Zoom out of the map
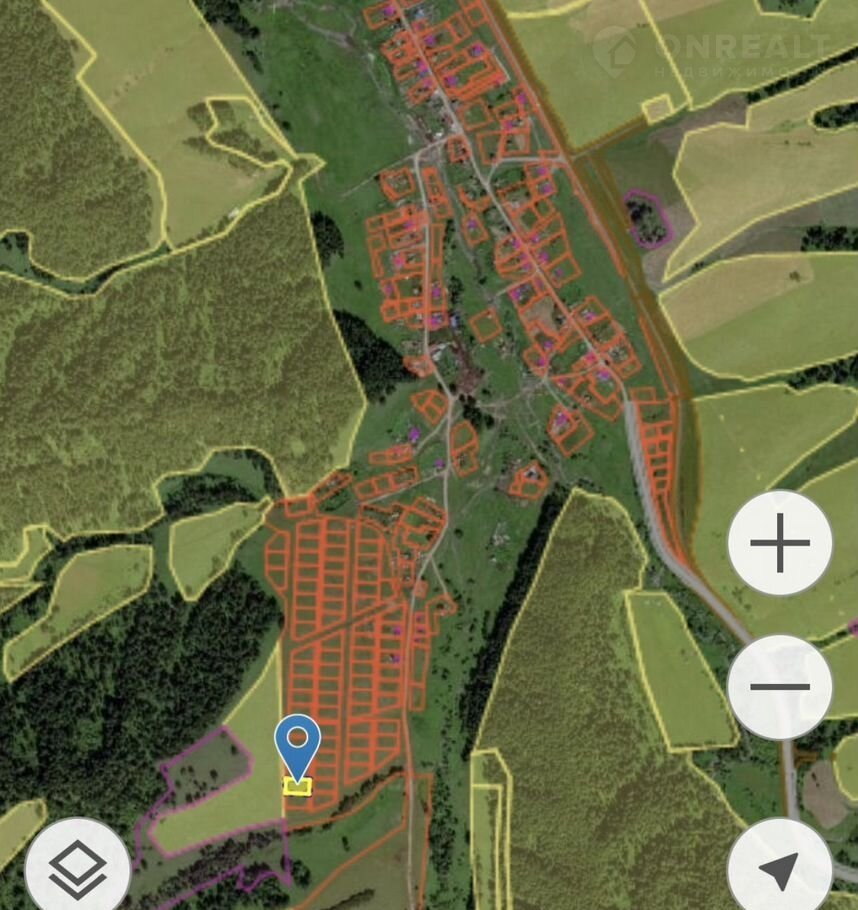Screen dimensions: 858x910 click(x=780, y=687)
